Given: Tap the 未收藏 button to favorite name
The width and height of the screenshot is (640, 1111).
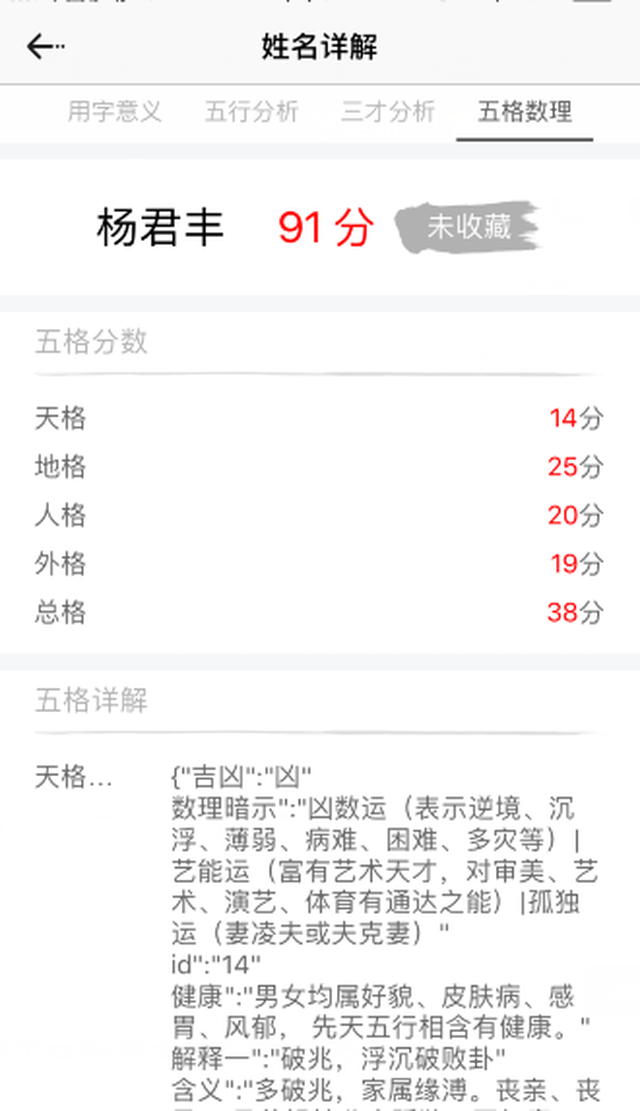Looking at the screenshot, I should pos(468,227).
